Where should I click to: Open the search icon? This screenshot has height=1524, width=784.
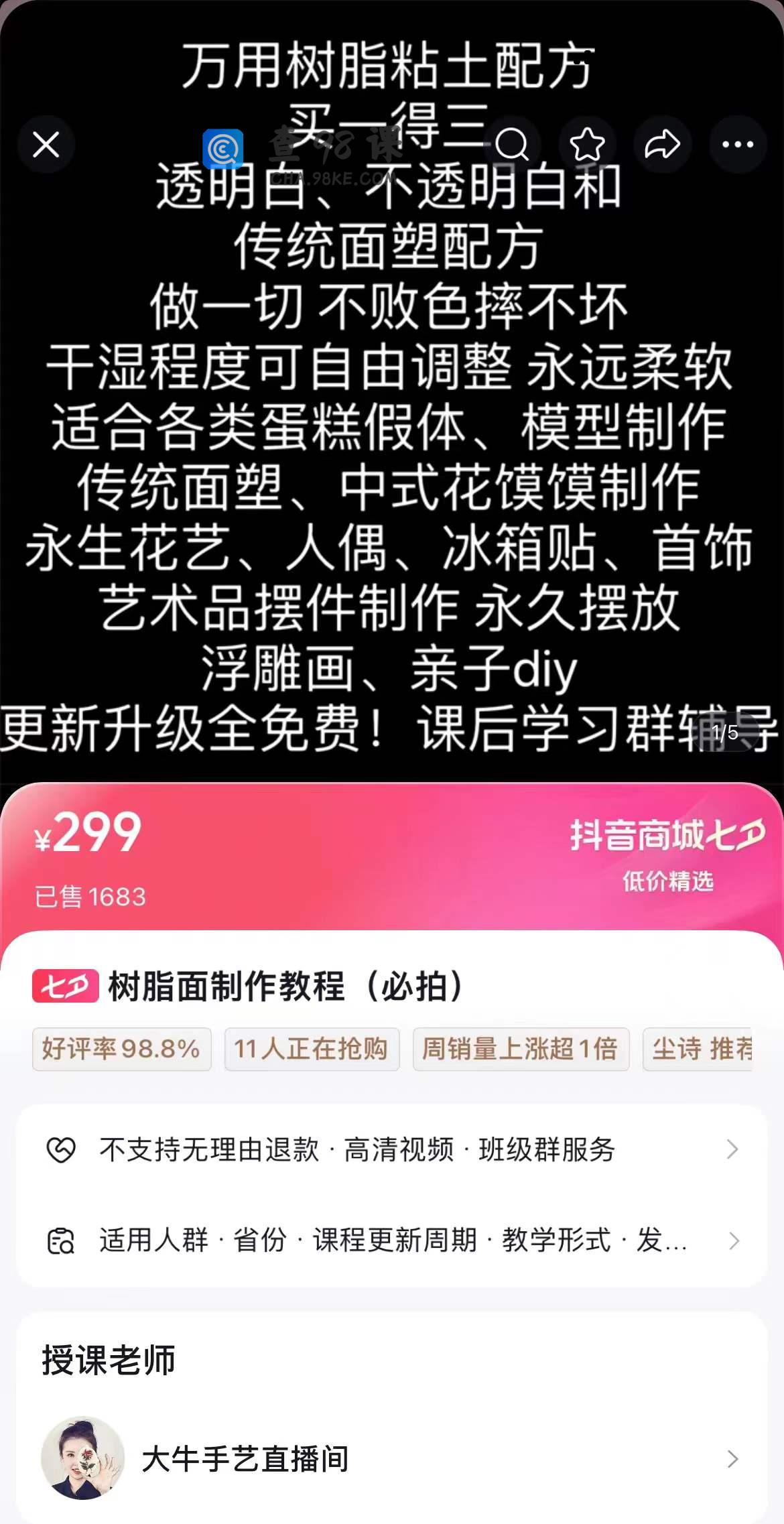click(513, 145)
